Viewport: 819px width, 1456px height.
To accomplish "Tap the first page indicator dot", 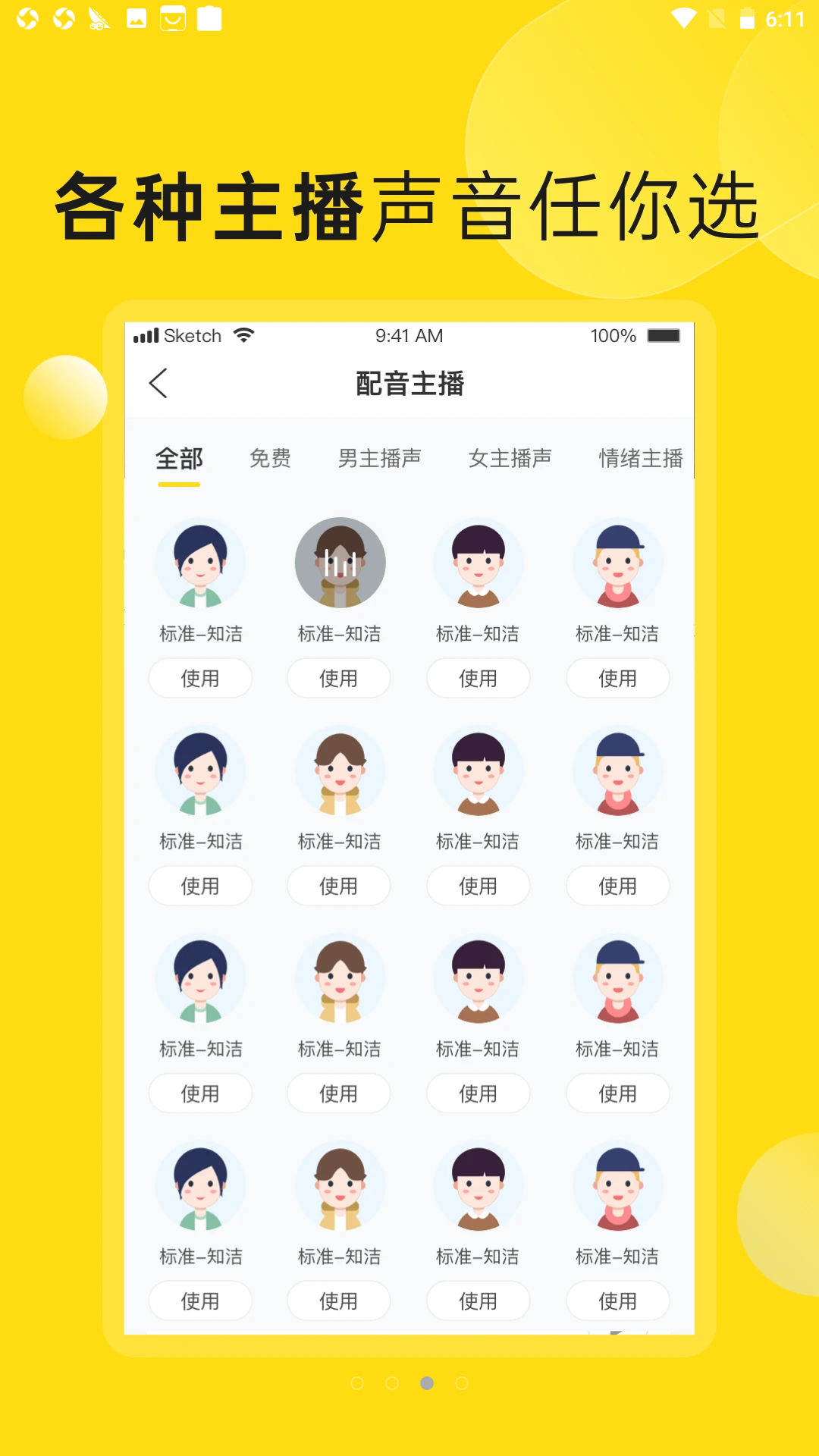I will click(357, 1383).
